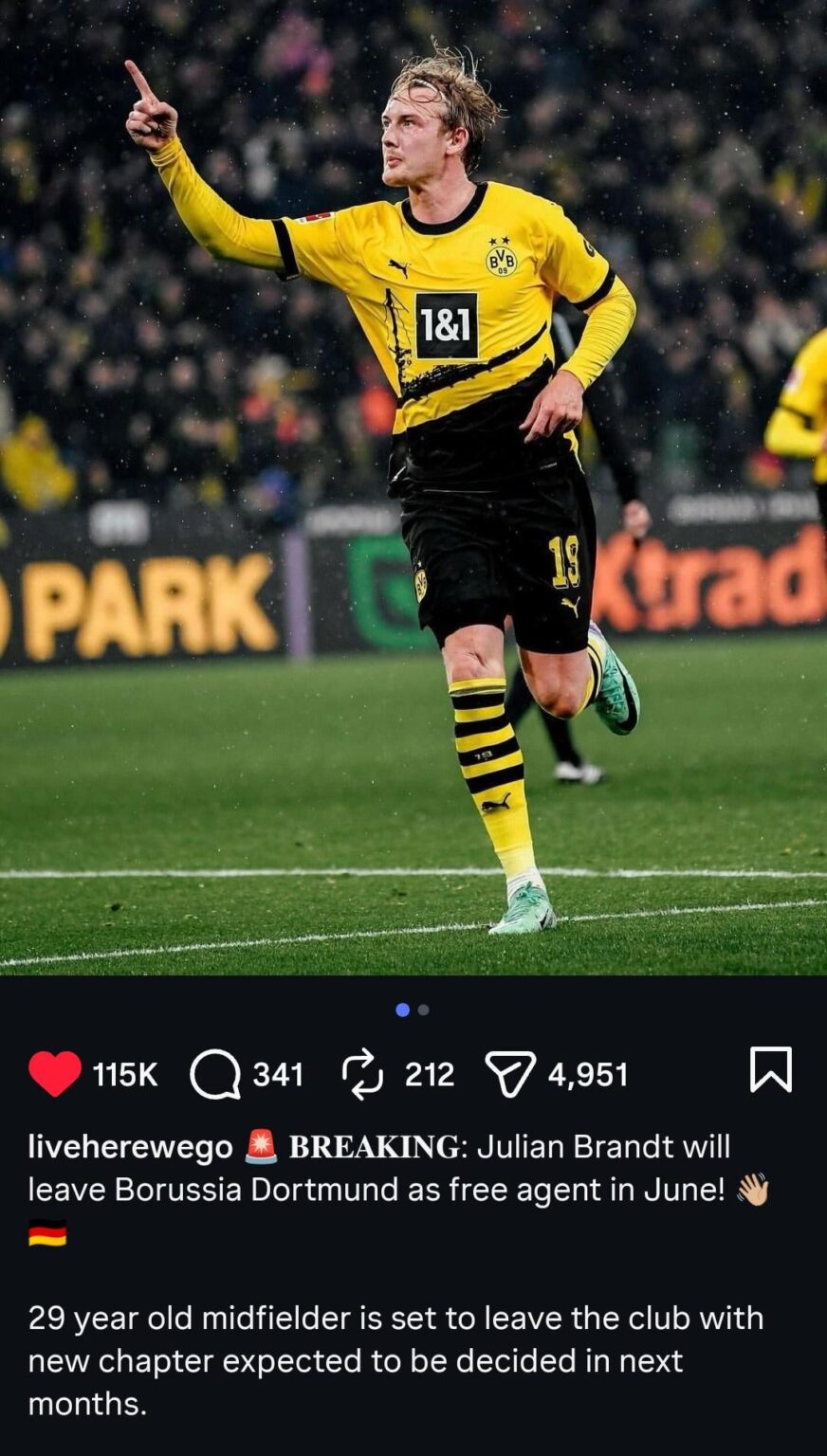Unlike the Julian Brandt post
827x1456 pixels.
click(55, 1074)
